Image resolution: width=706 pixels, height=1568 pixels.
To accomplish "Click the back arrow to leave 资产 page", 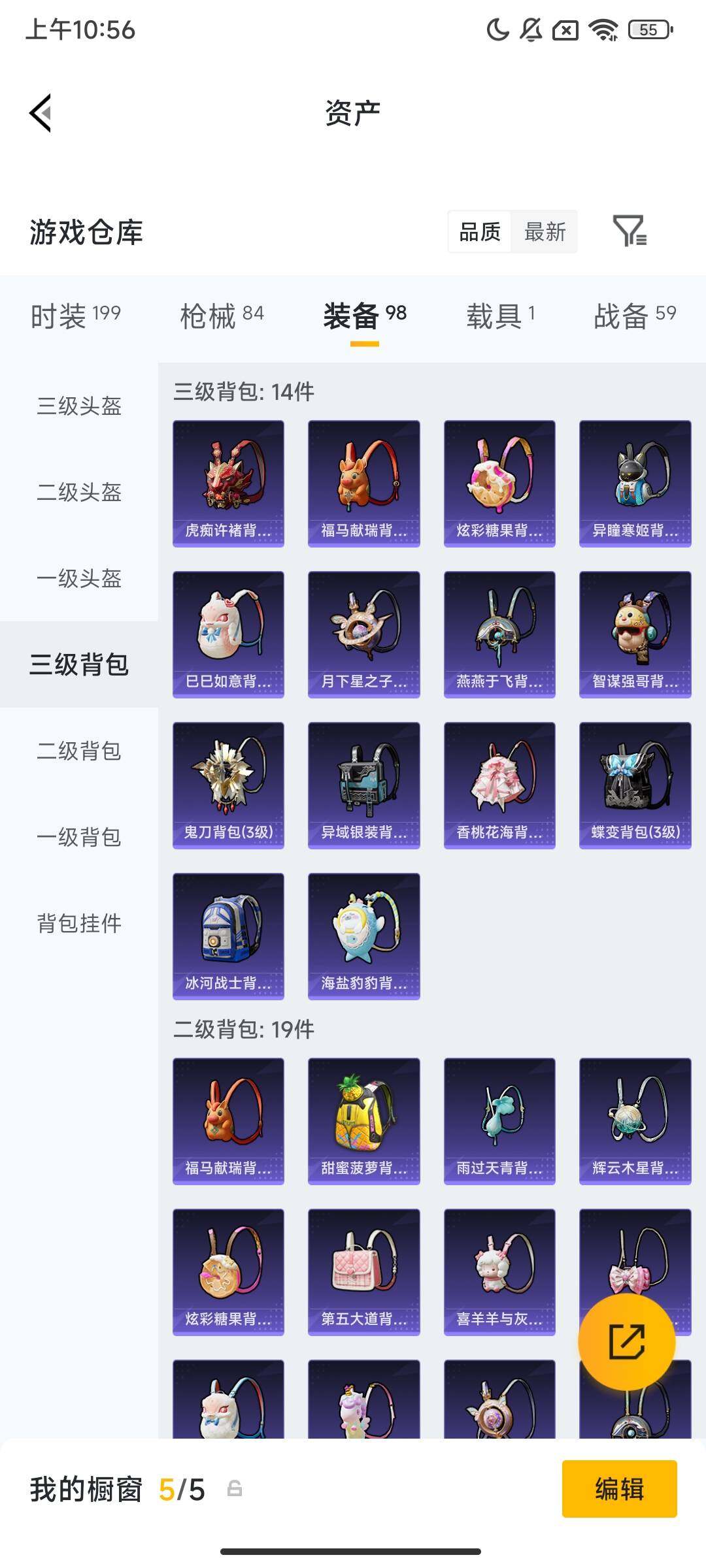I will pyautogui.click(x=41, y=112).
